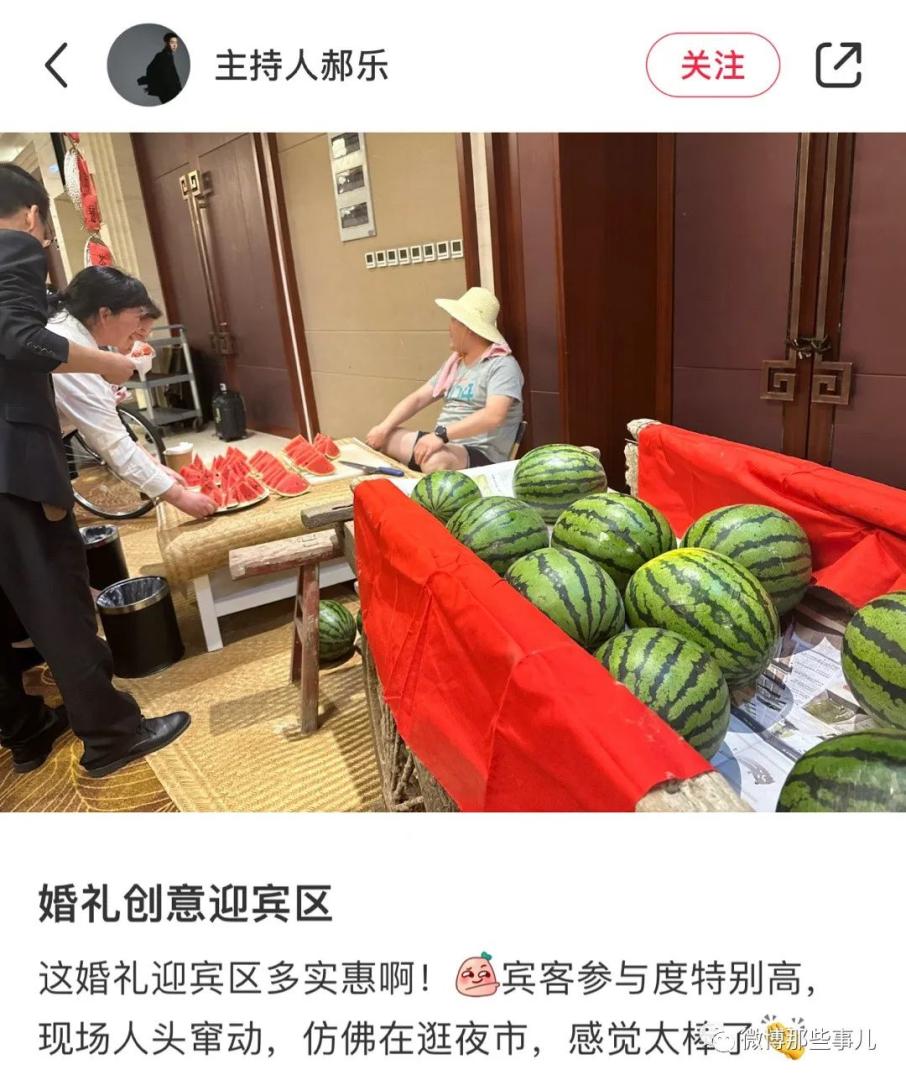Share this post
Image resolution: width=906 pixels, height=1080 pixels.
(x=838, y=66)
